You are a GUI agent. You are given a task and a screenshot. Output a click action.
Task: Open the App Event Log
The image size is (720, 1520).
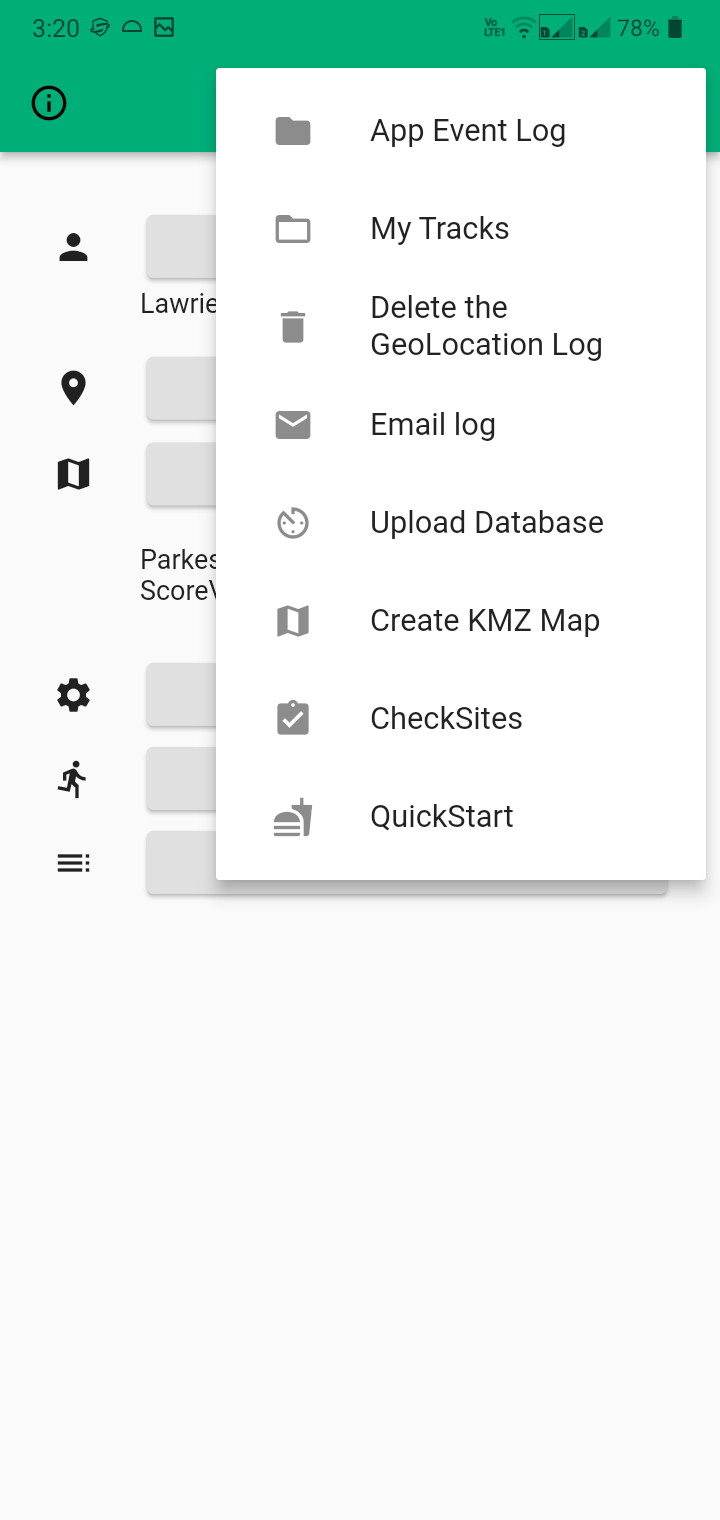[x=461, y=131]
